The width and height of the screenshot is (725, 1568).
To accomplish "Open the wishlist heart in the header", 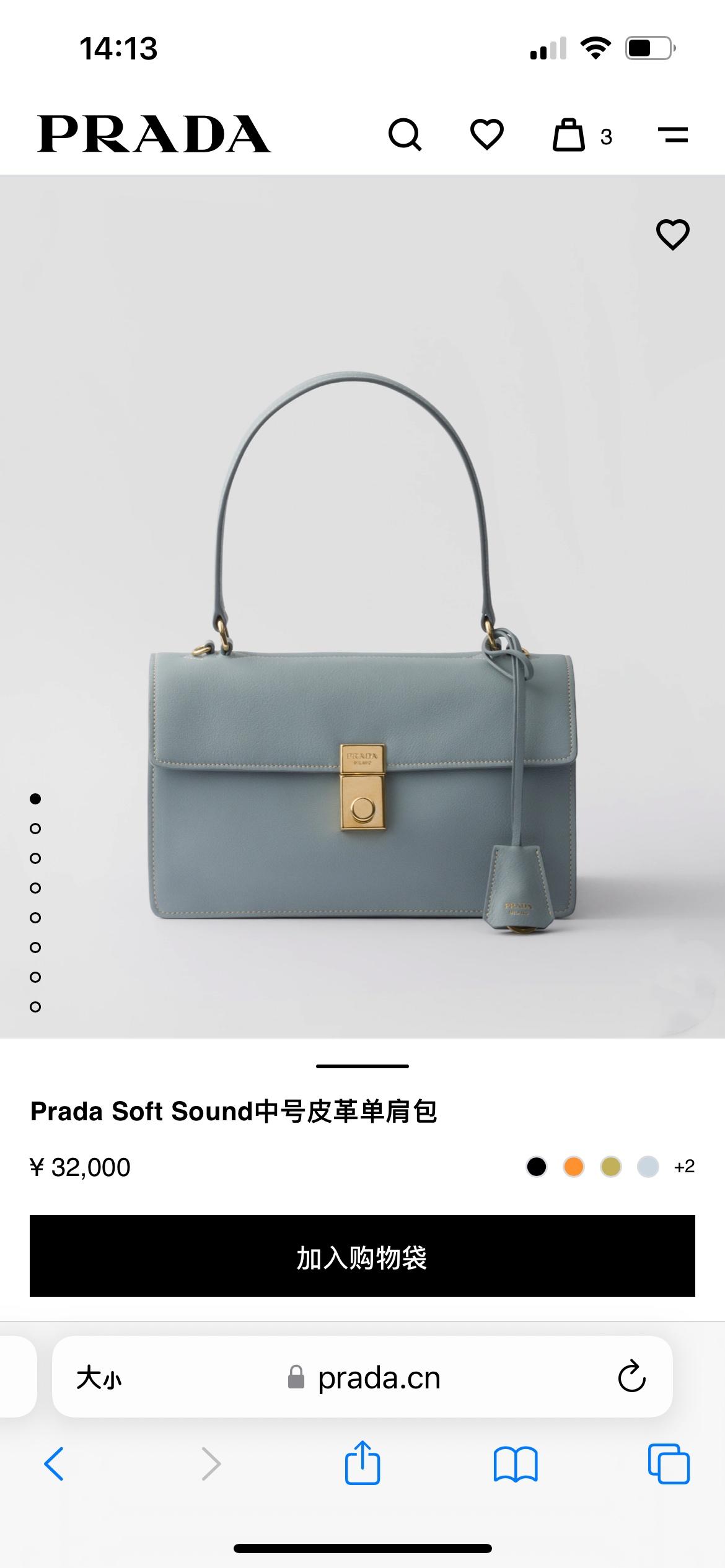I will (486, 134).
